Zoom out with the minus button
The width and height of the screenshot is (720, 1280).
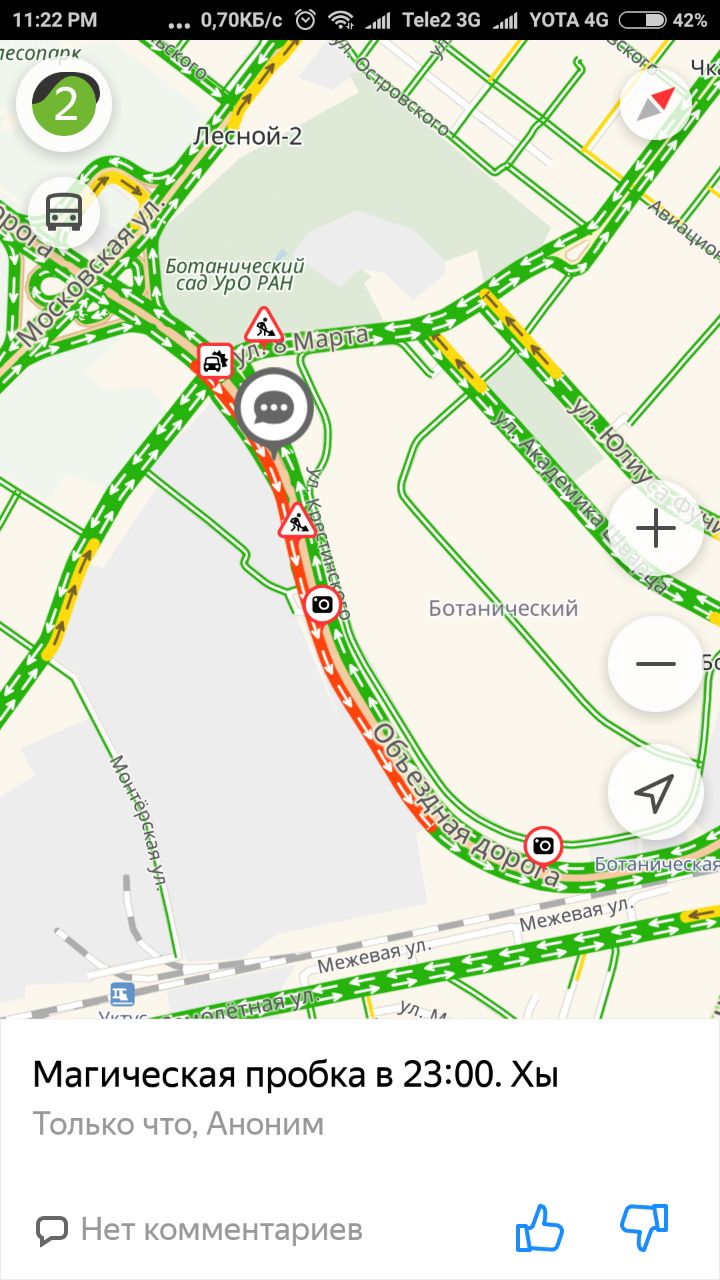[x=655, y=663]
